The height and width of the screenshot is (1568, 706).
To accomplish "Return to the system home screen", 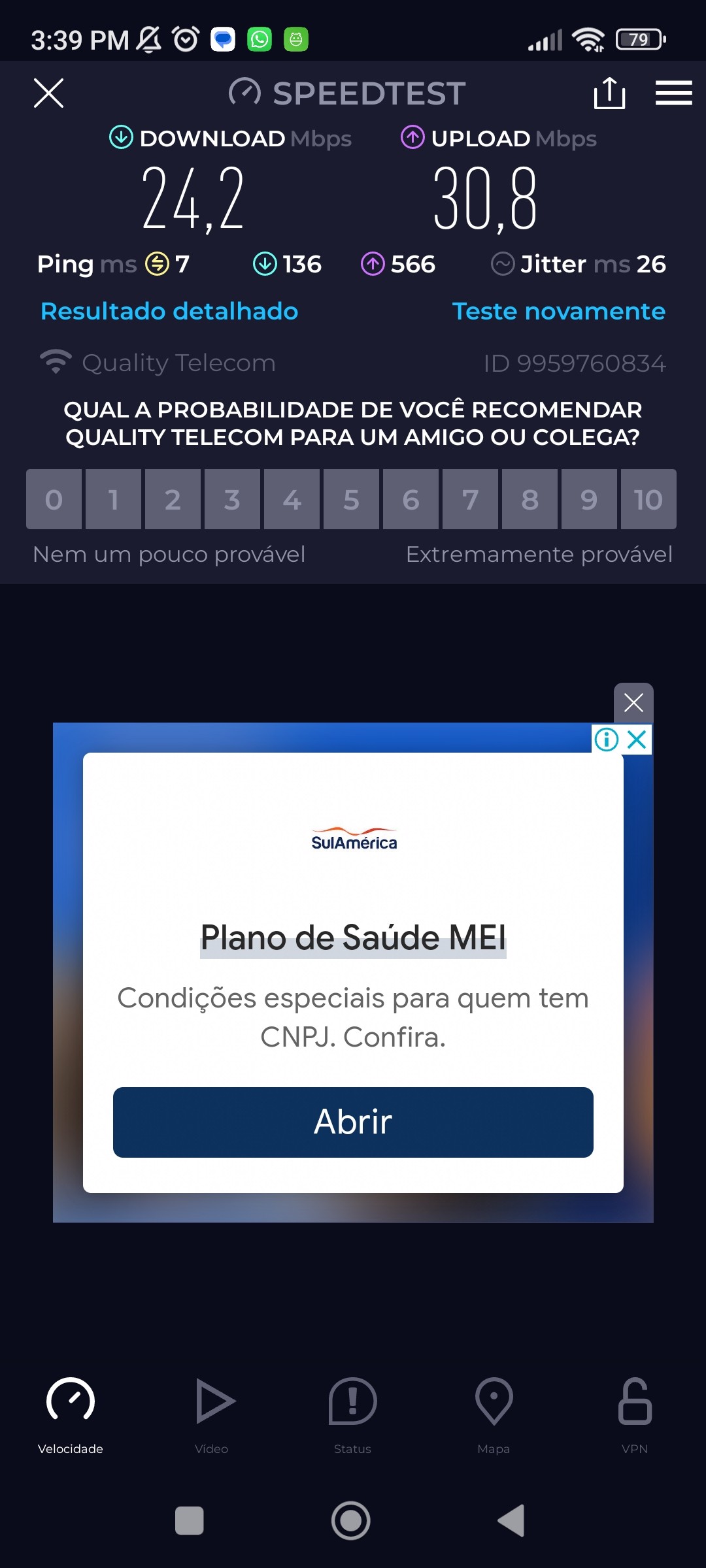I will pos(351,1520).
